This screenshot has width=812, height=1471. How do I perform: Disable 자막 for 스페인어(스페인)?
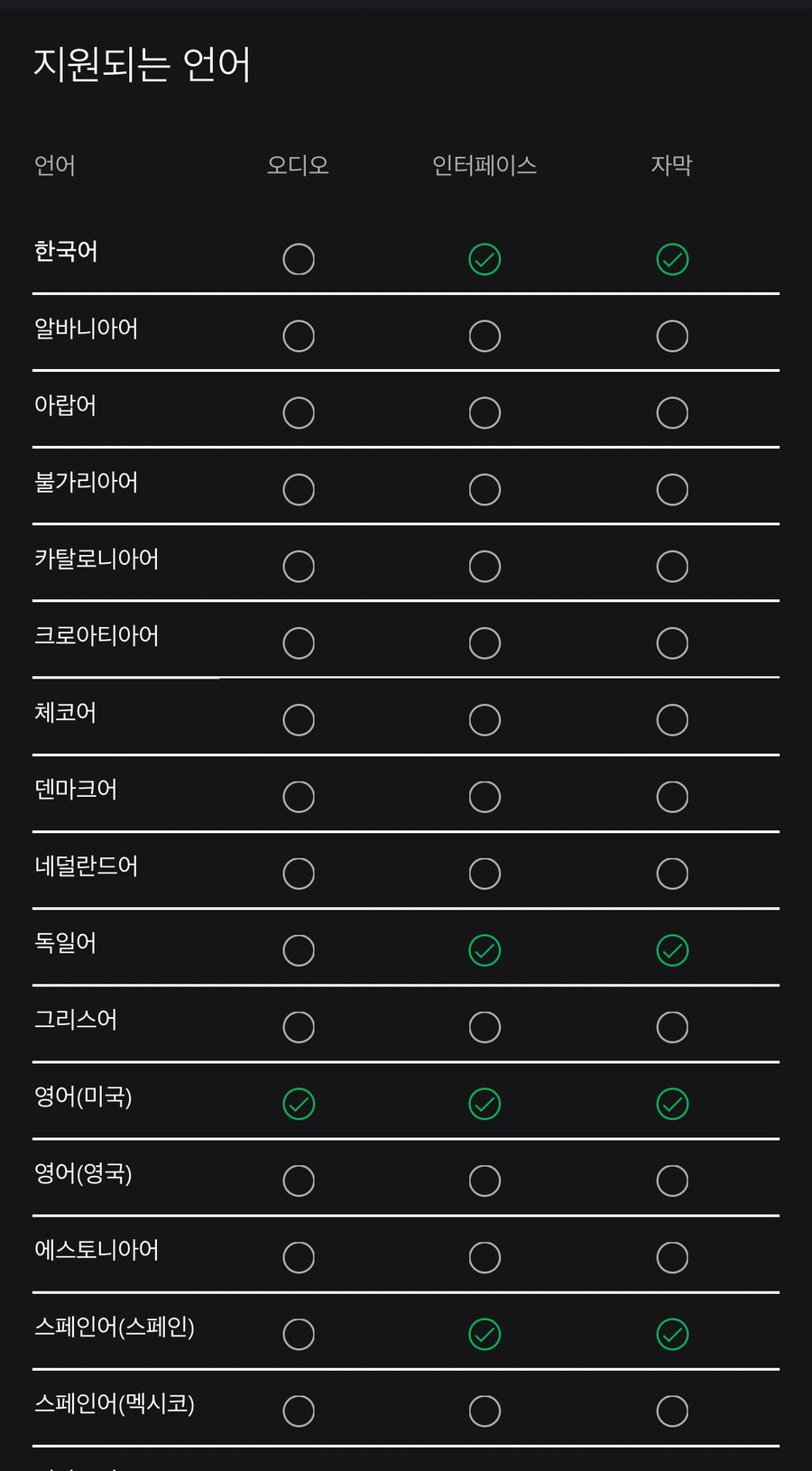coord(672,1333)
